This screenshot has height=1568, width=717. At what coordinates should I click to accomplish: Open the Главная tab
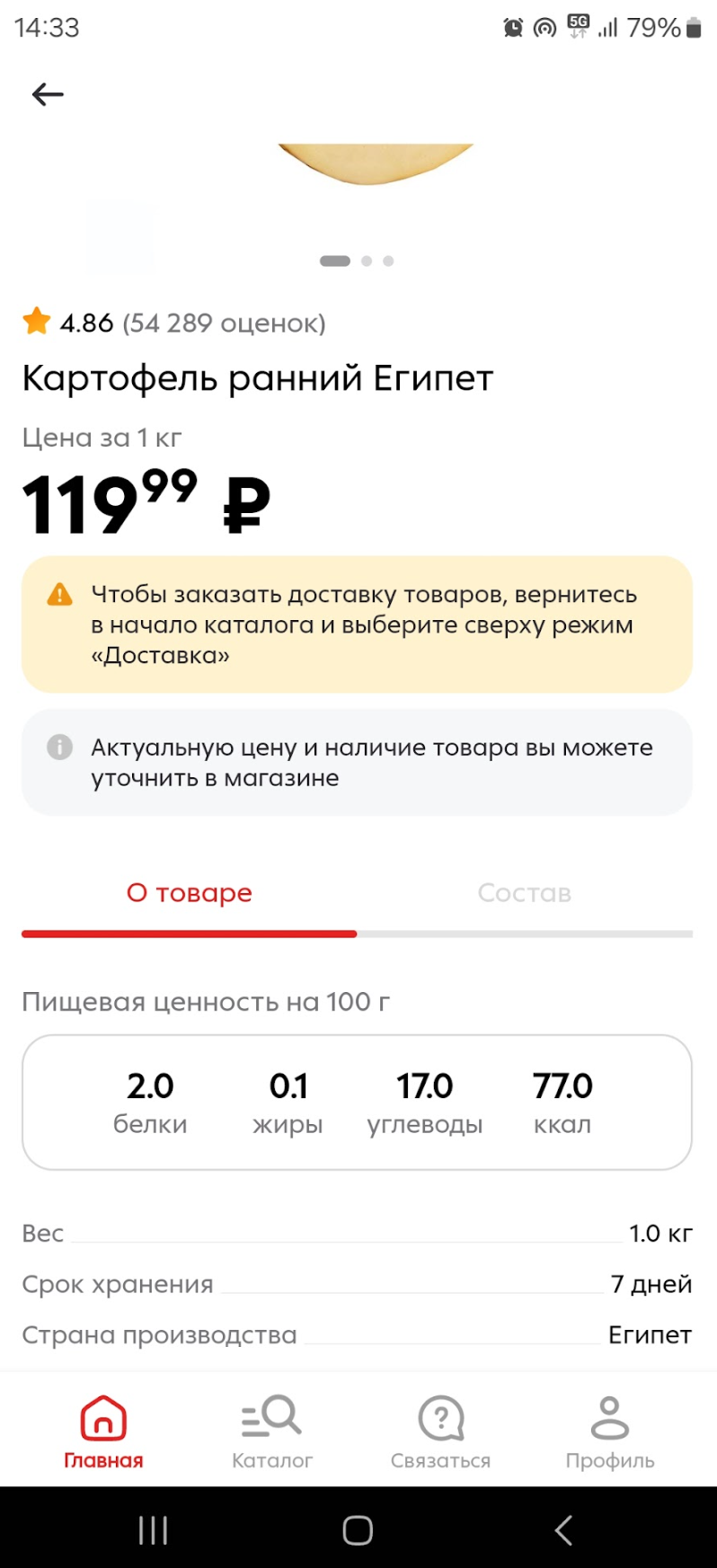click(103, 1432)
